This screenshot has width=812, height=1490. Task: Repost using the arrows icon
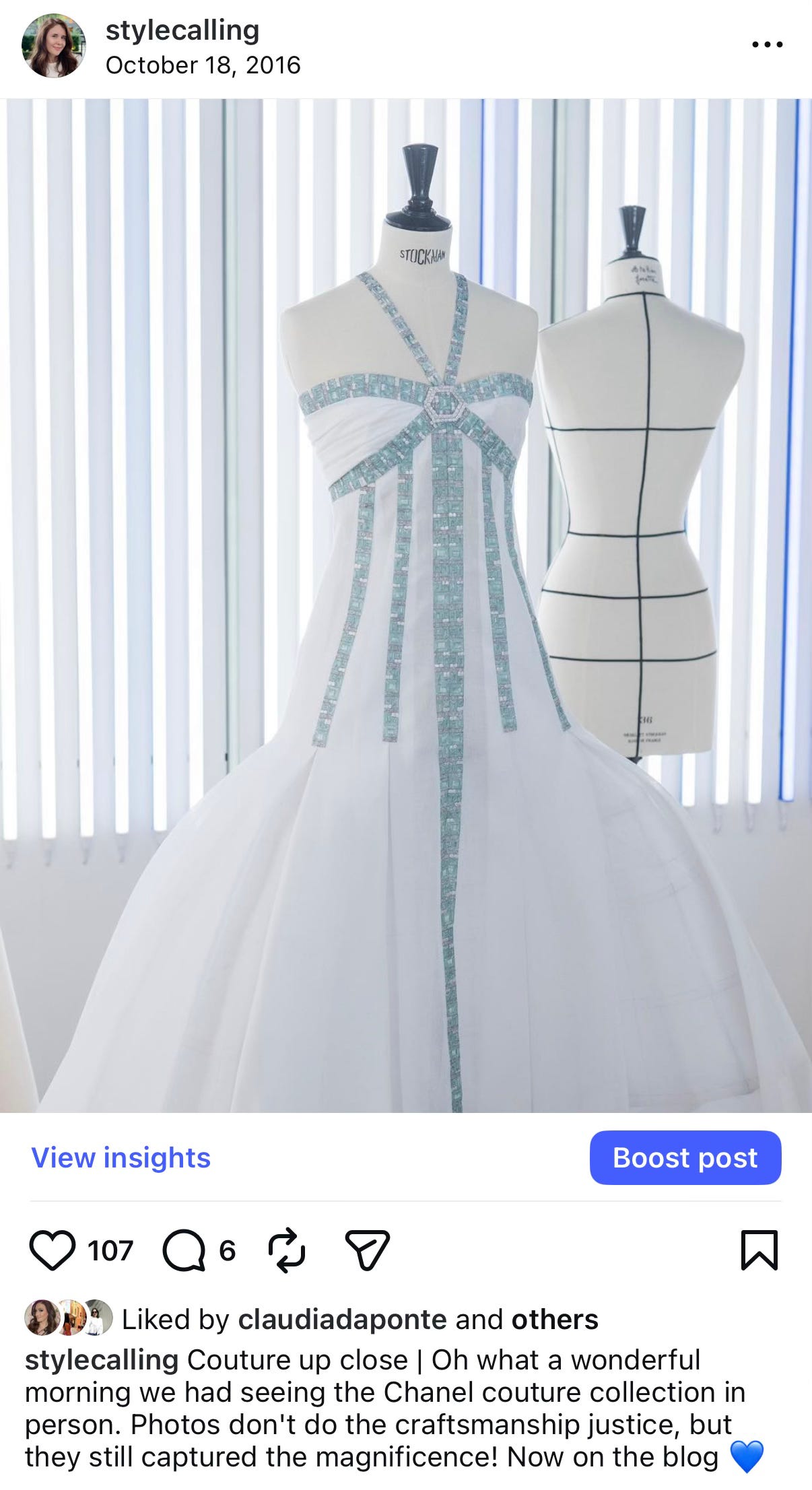point(287,1250)
